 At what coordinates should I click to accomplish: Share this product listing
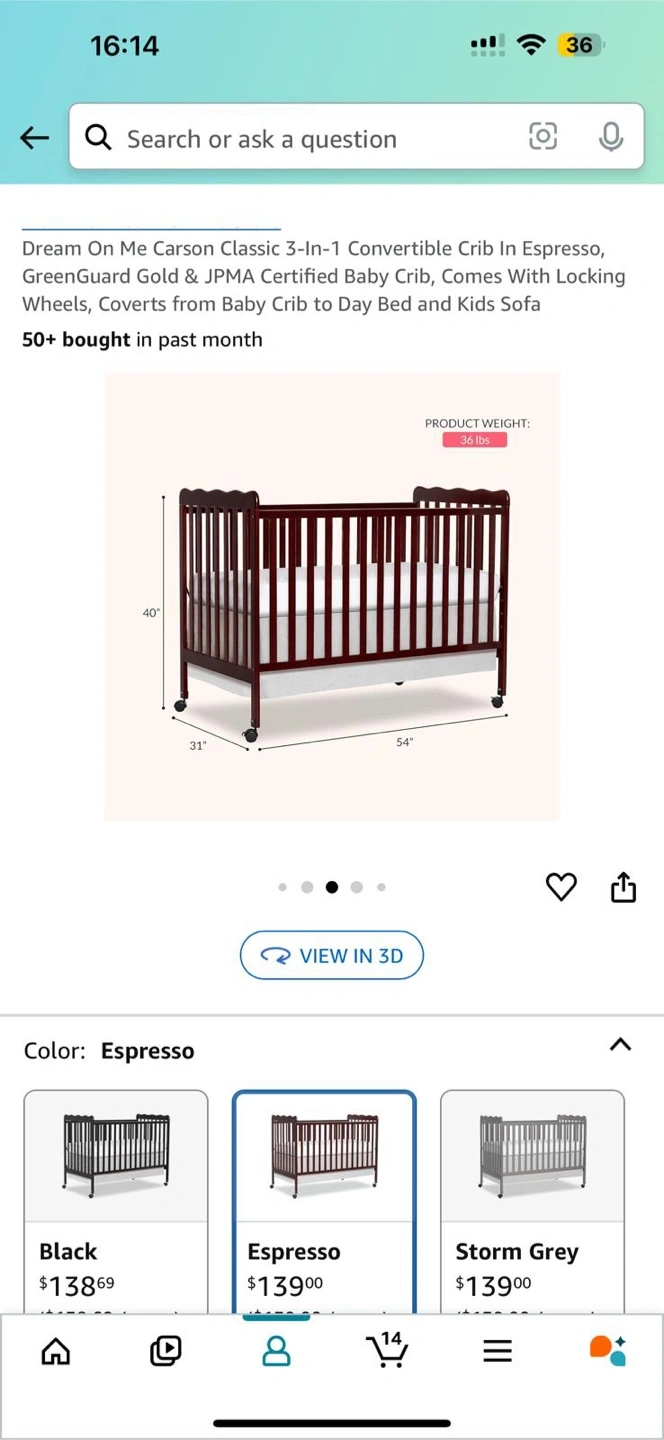[624, 886]
